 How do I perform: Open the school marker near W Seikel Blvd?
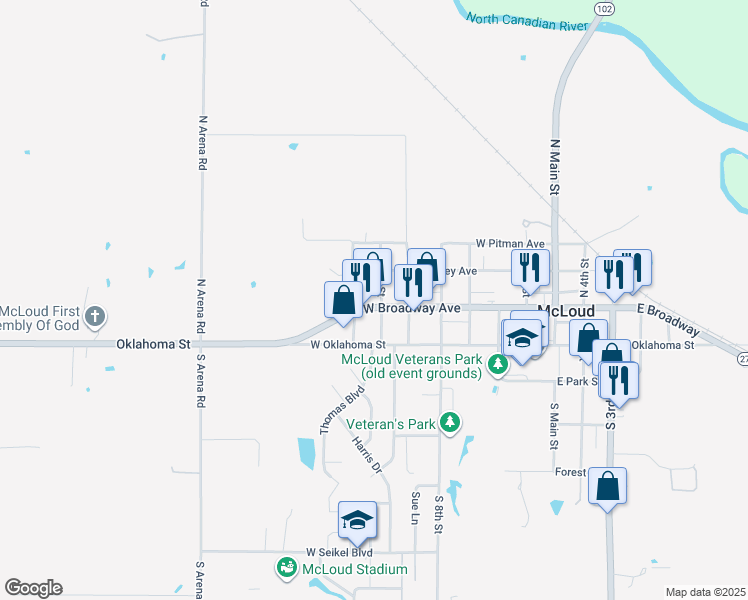(357, 521)
